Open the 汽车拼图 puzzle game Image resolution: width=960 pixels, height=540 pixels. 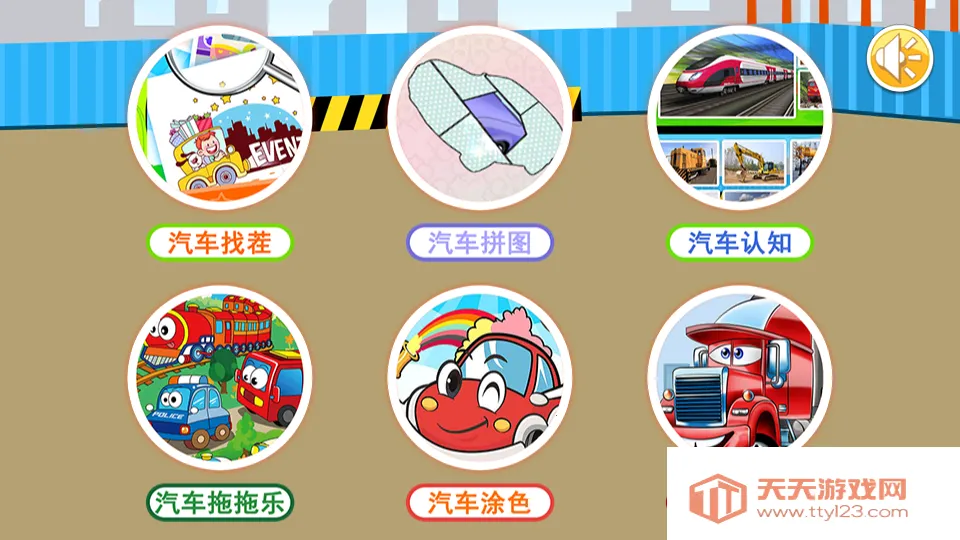coord(480,117)
